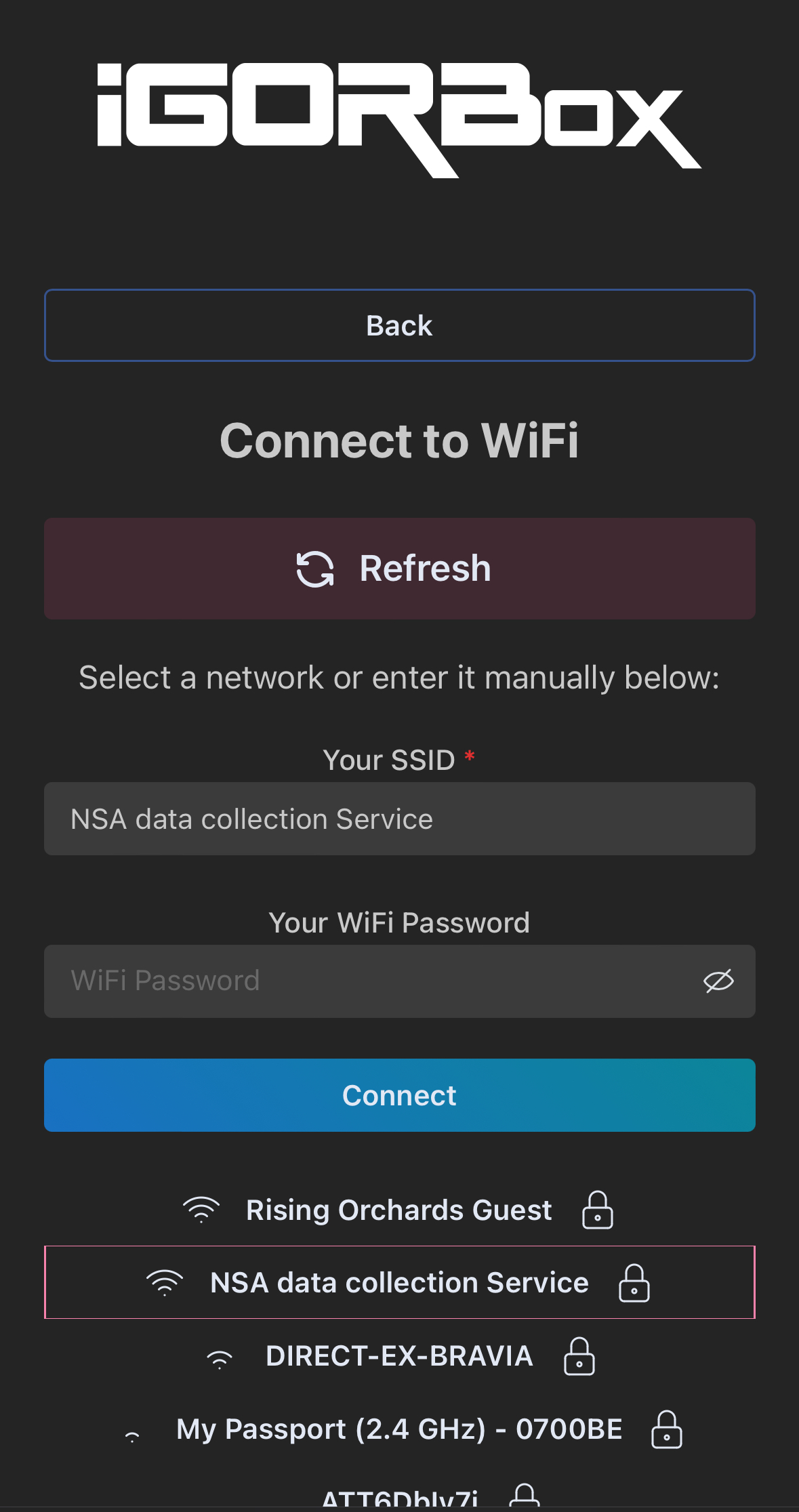Click the SSID input field

[399, 819]
